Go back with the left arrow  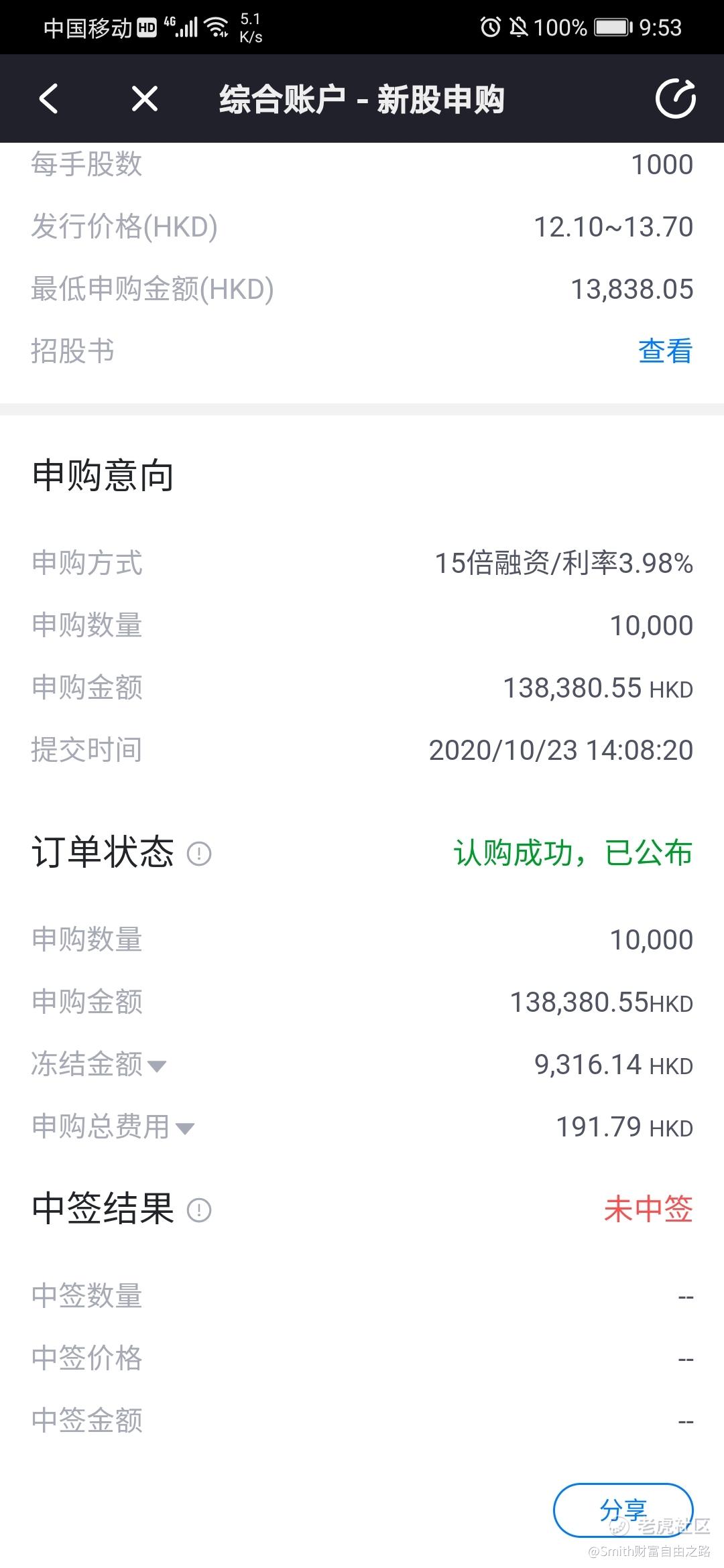coord(49,99)
